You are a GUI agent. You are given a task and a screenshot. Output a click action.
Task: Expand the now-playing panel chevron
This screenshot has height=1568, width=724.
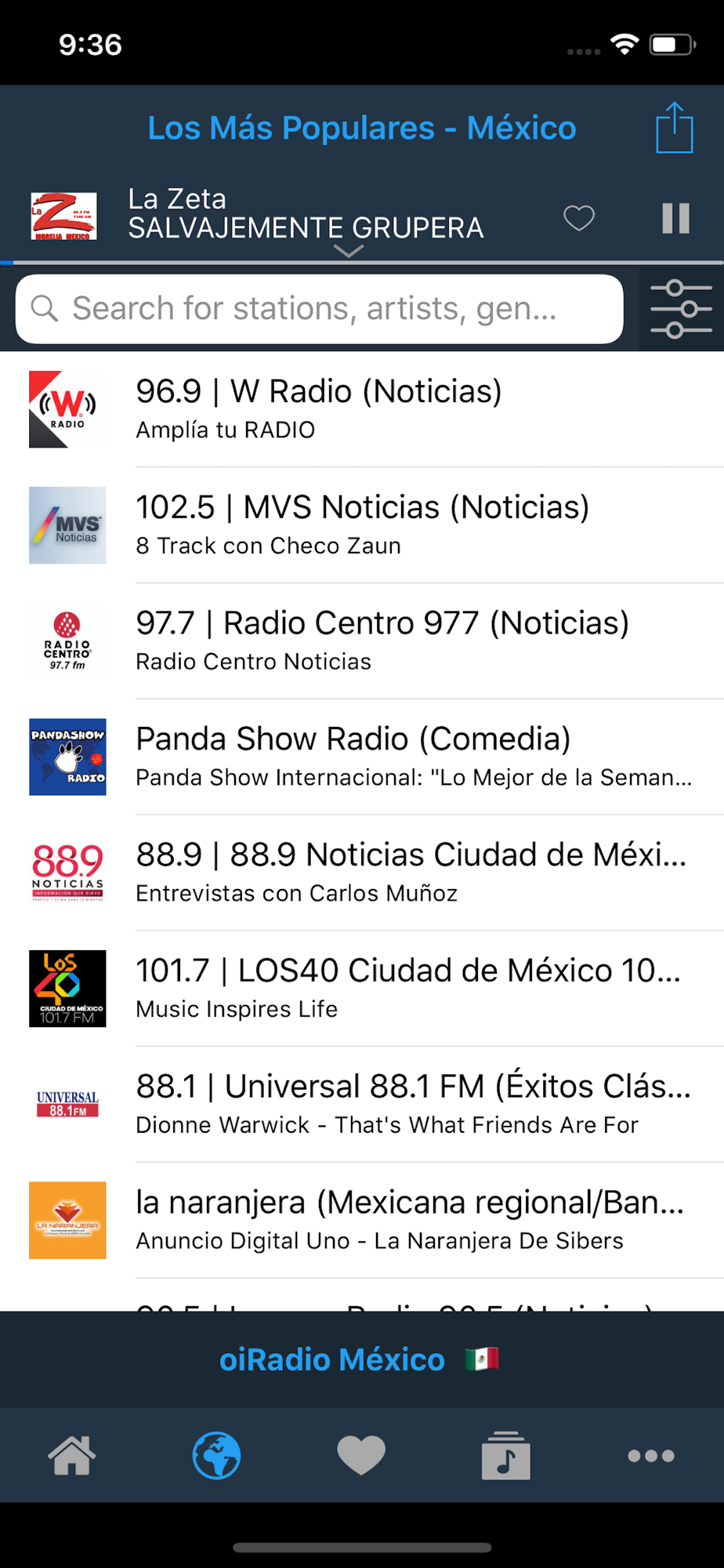(x=348, y=251)
